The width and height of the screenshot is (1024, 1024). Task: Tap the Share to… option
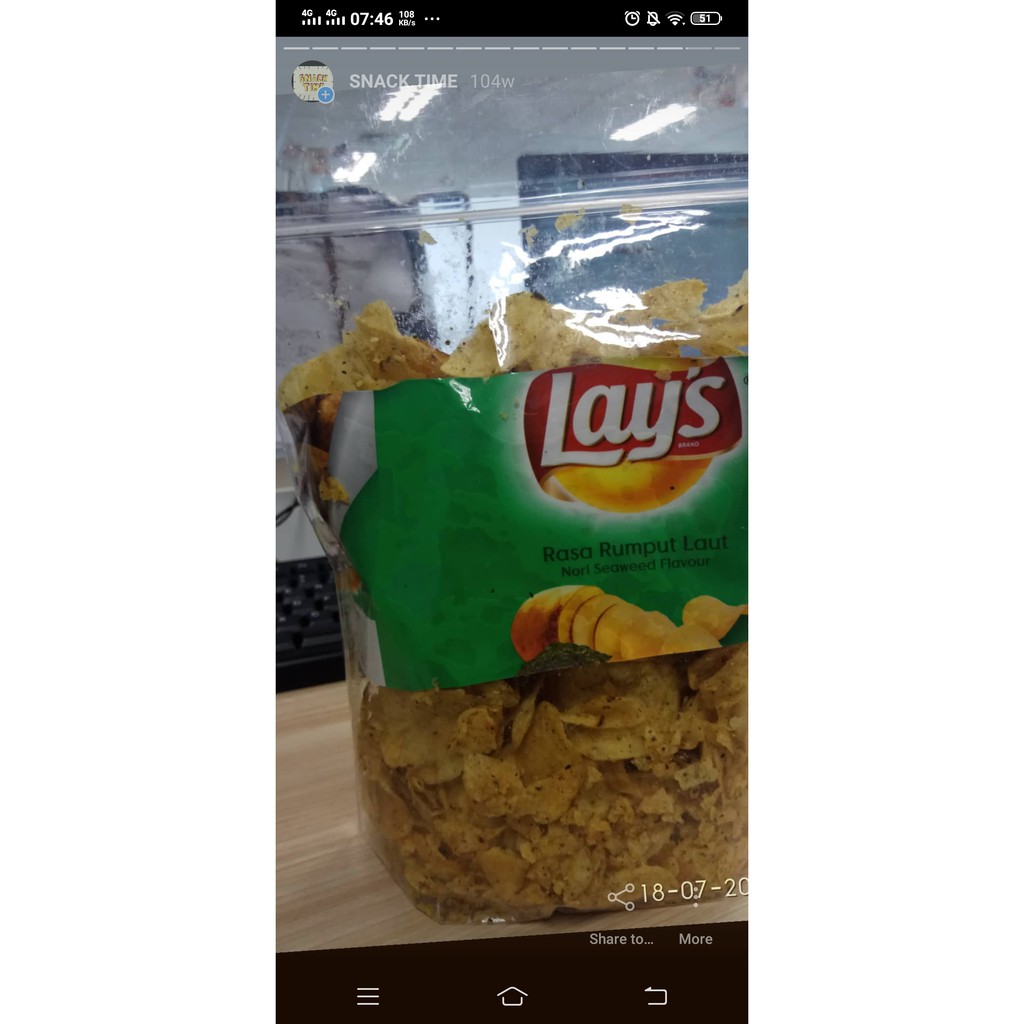[621, 939]
